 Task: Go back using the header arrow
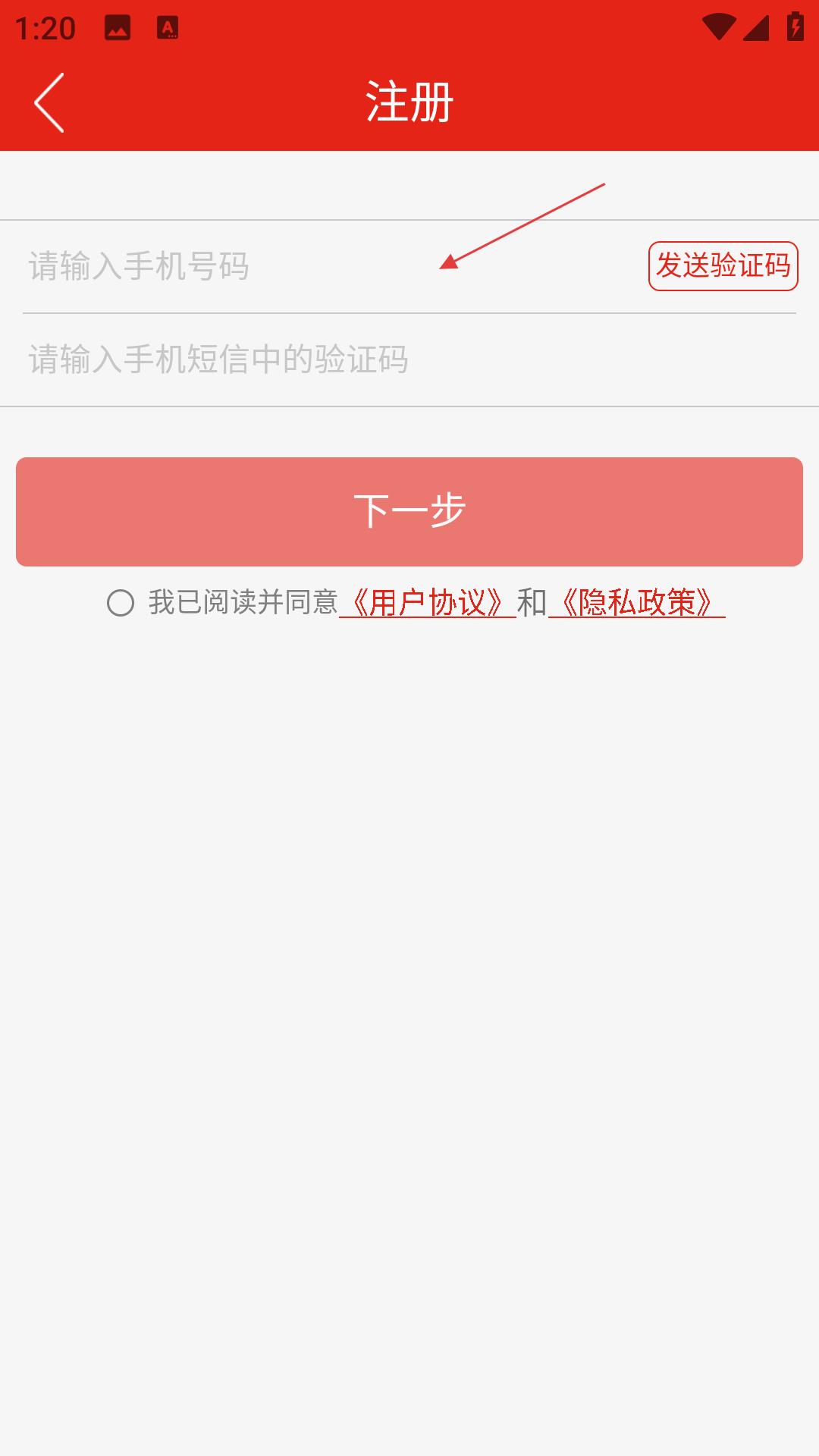coord(49,102)
